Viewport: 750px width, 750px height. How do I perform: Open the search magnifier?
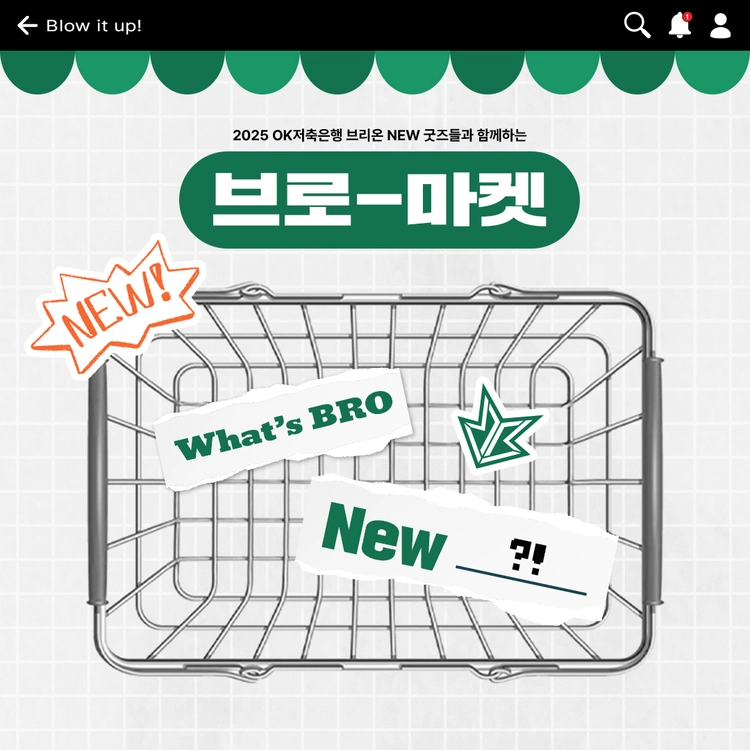[x=636, y=25]
